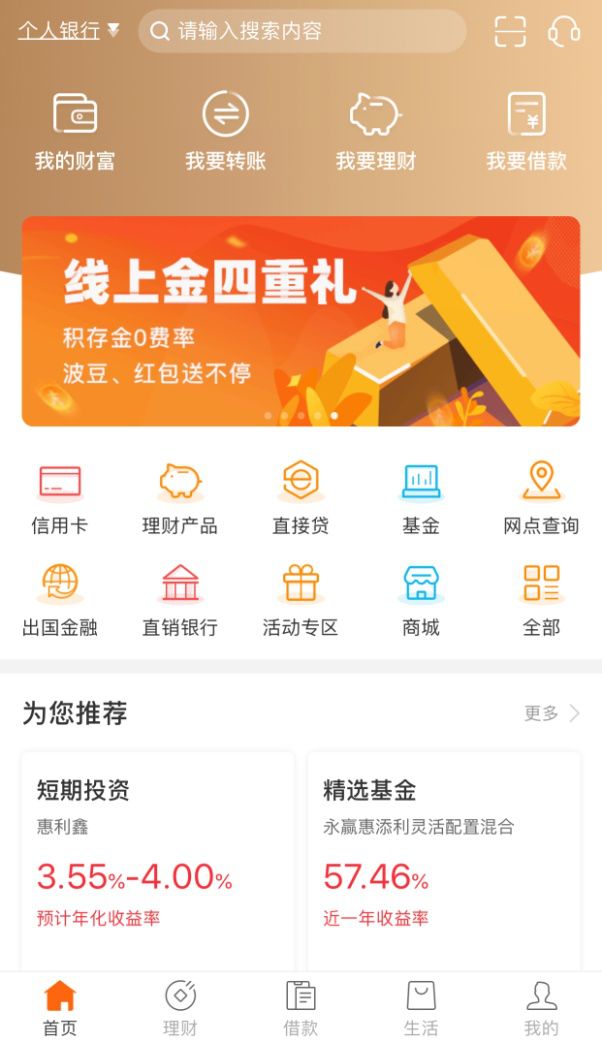Switch to the 我的 tab
This screenshot has height=1042, width=602.
(x=541, y=1007)
